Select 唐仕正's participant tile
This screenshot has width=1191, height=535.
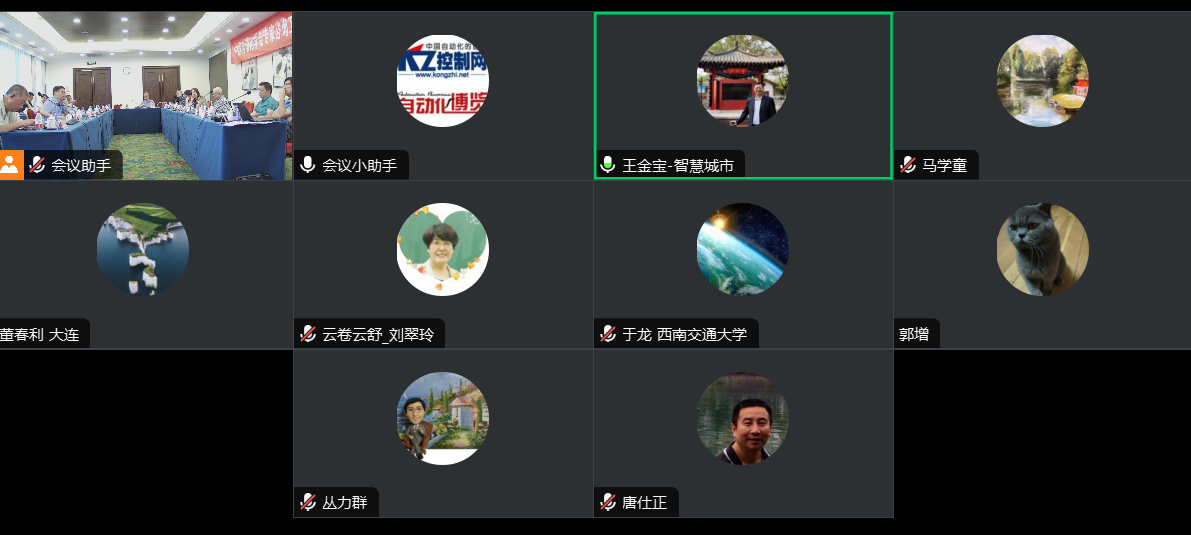[743, 418]
